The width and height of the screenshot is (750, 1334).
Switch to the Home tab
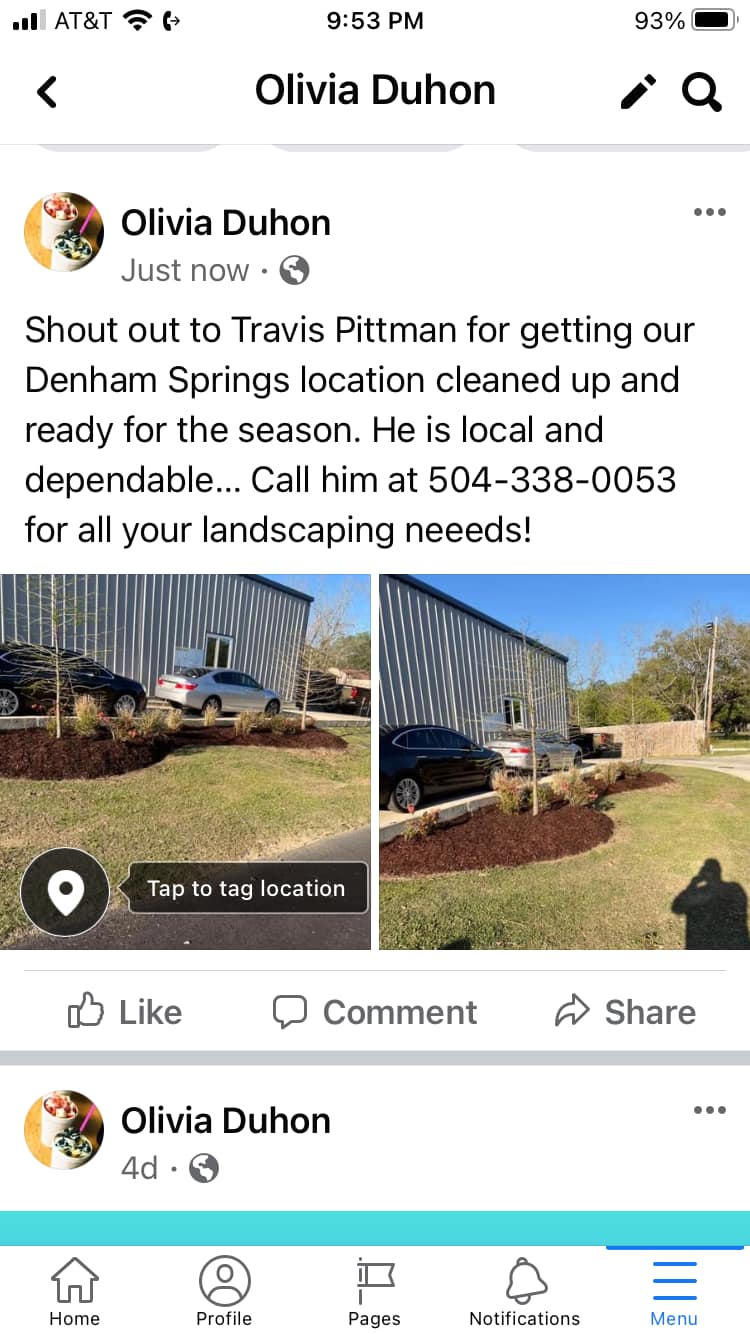[75, 1291]
